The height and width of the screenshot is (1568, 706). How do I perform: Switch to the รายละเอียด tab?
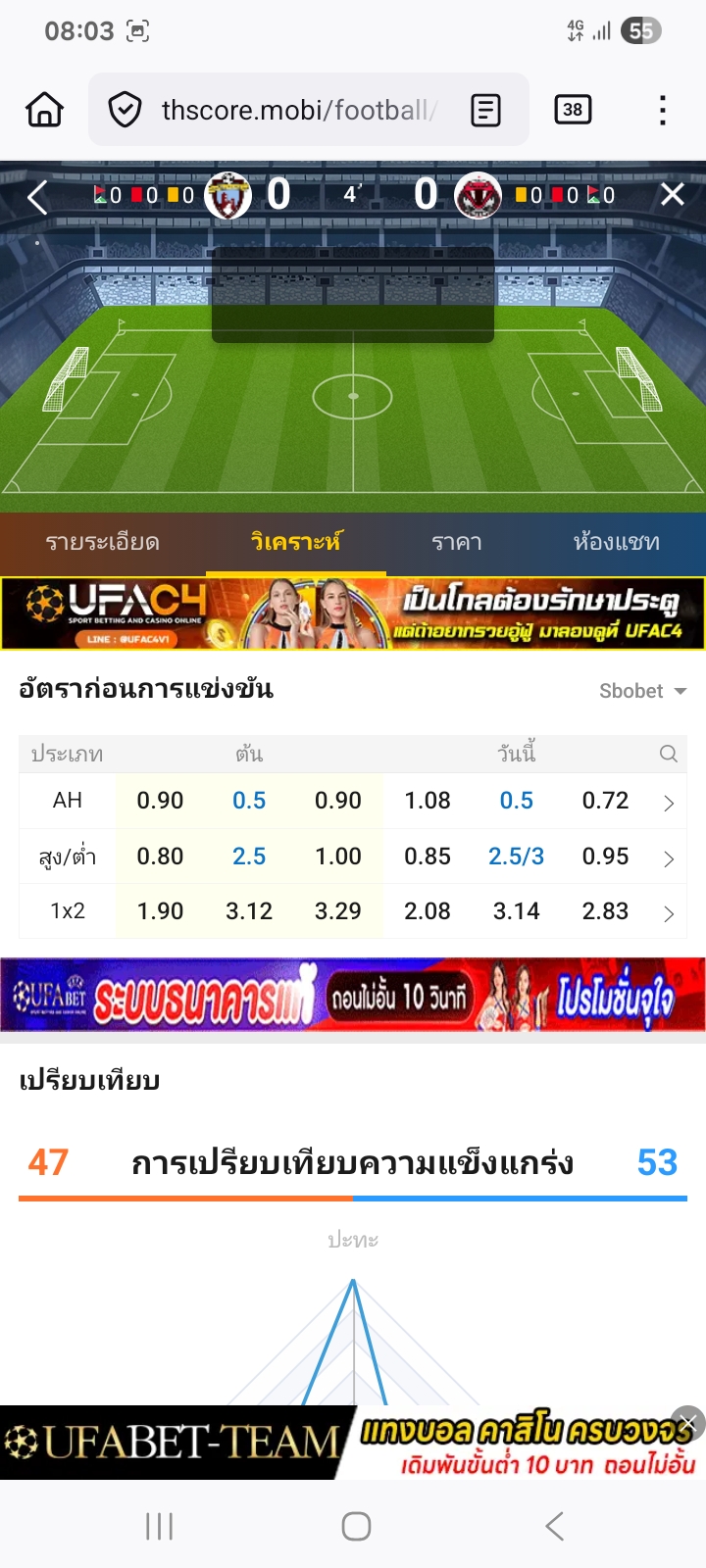103,542
